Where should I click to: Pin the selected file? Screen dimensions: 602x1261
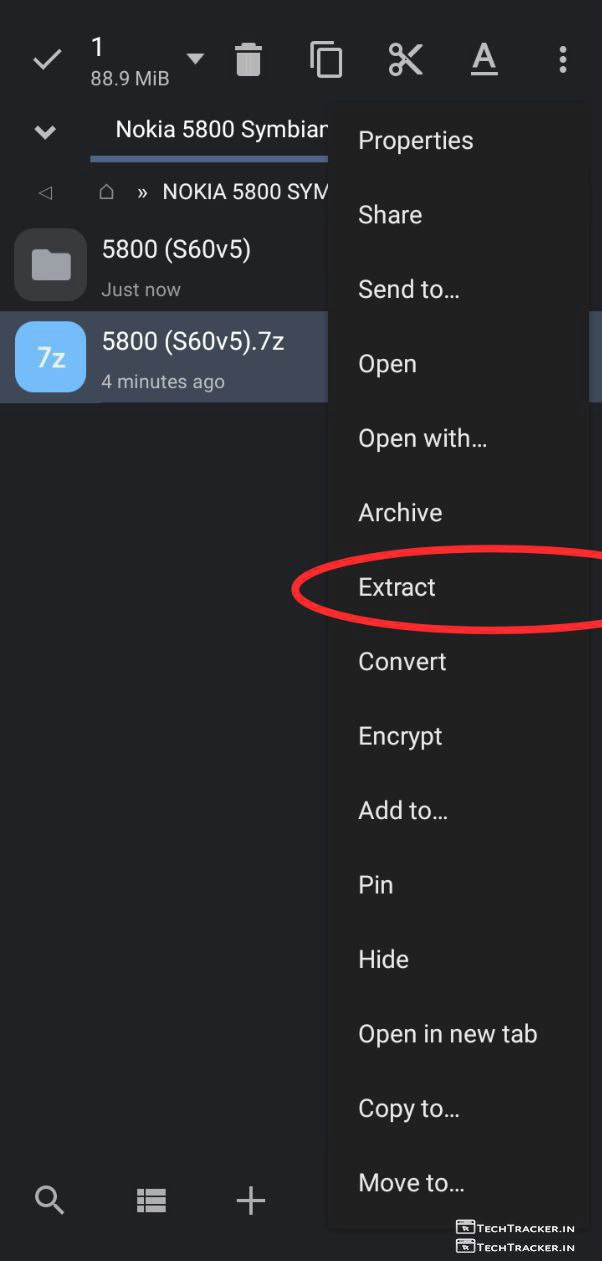(x=376, y=885)
